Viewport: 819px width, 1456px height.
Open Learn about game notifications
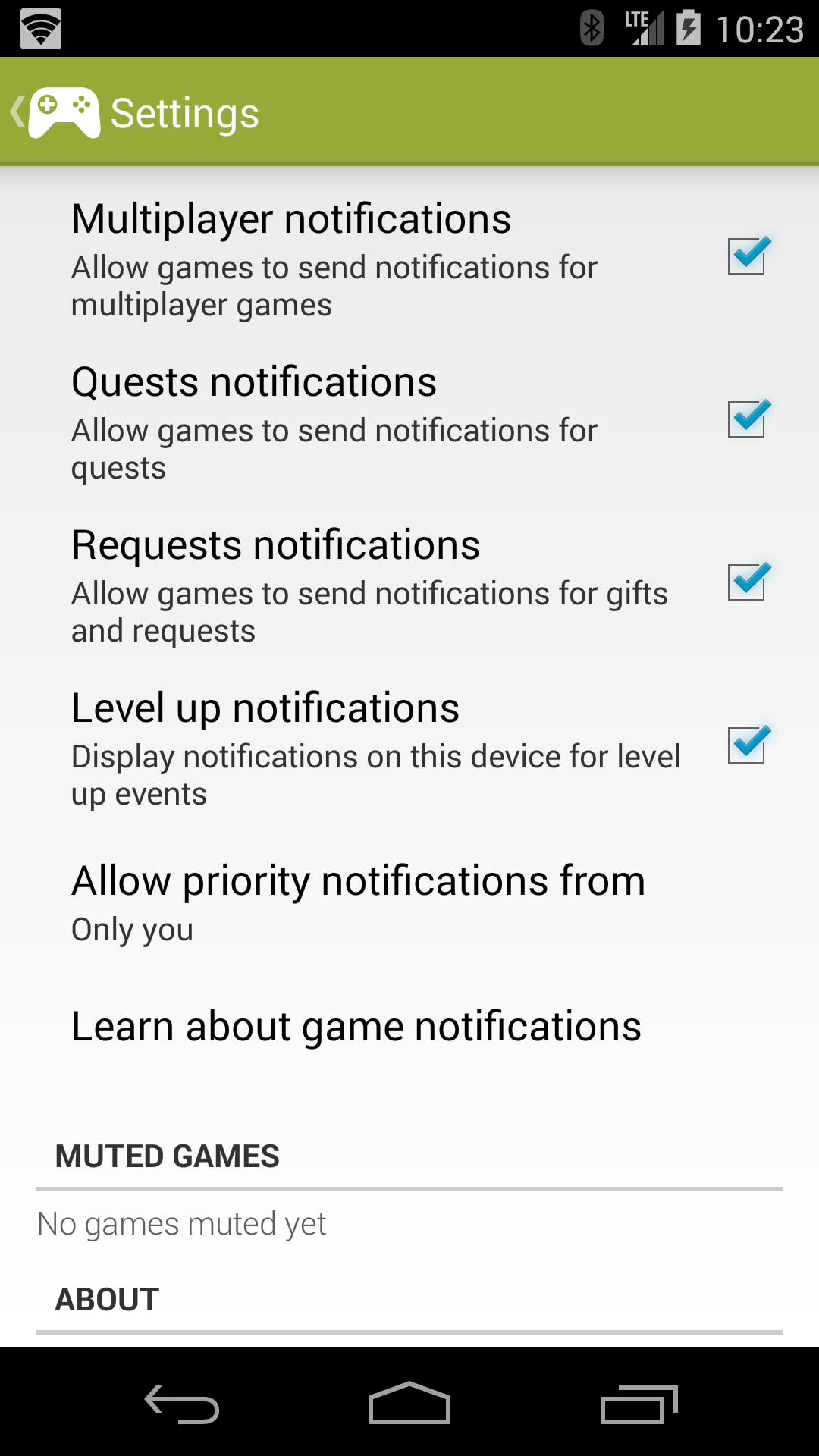click(x=356, y=1025)
